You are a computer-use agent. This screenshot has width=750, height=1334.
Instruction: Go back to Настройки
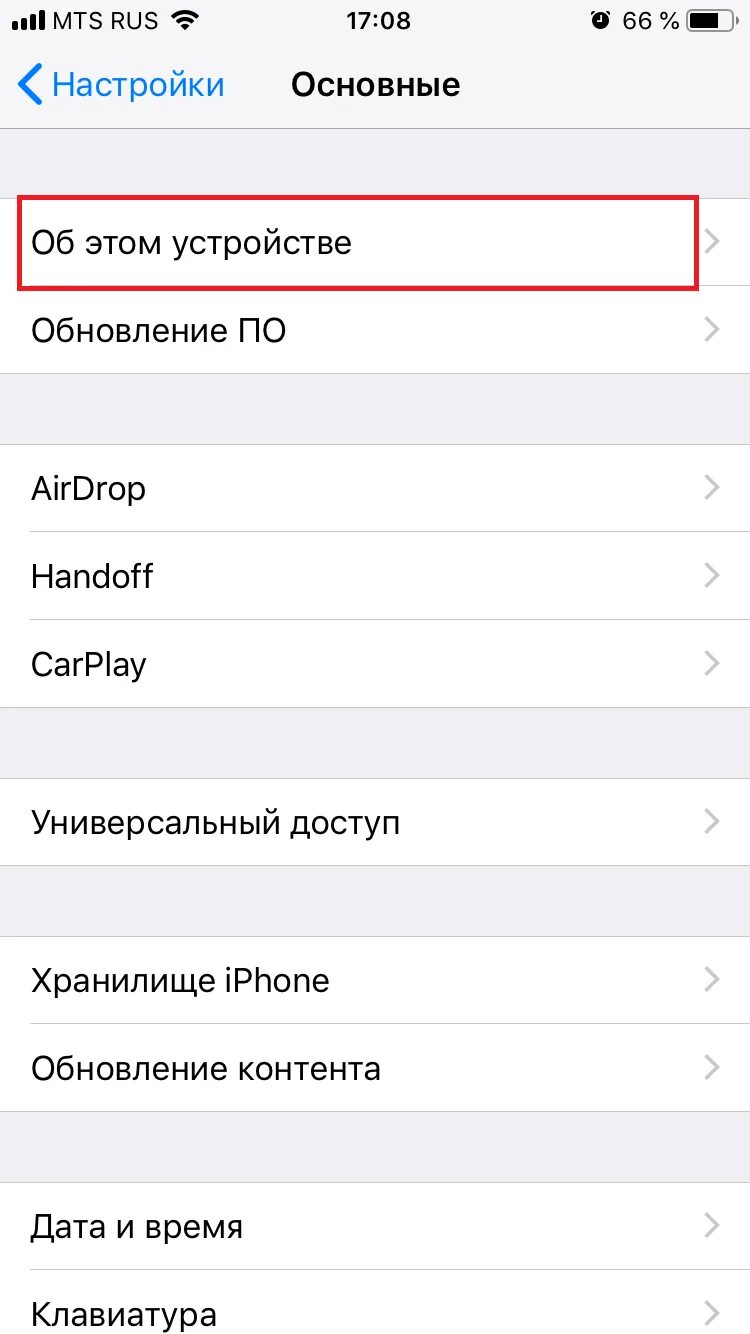pos(121,85)
